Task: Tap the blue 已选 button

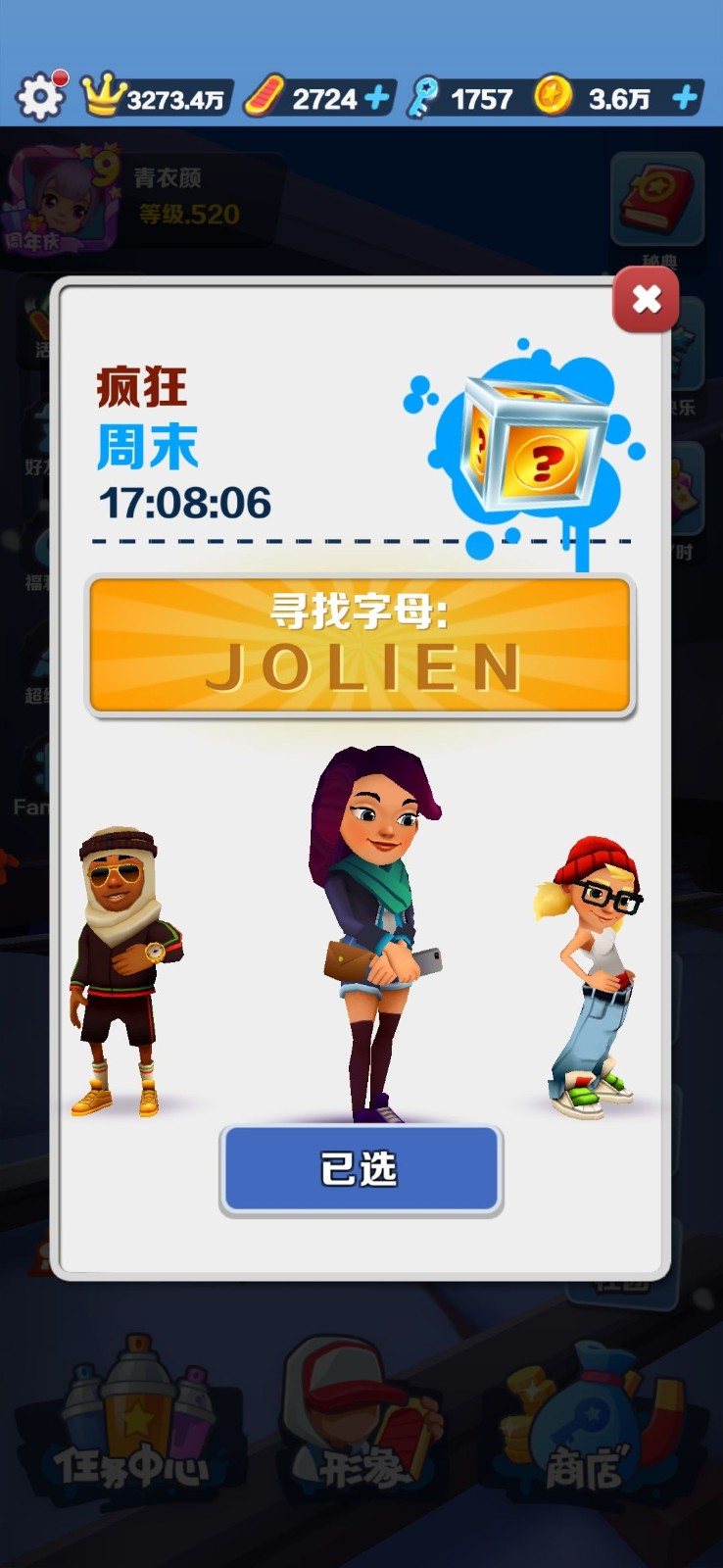Action: 361,1169
